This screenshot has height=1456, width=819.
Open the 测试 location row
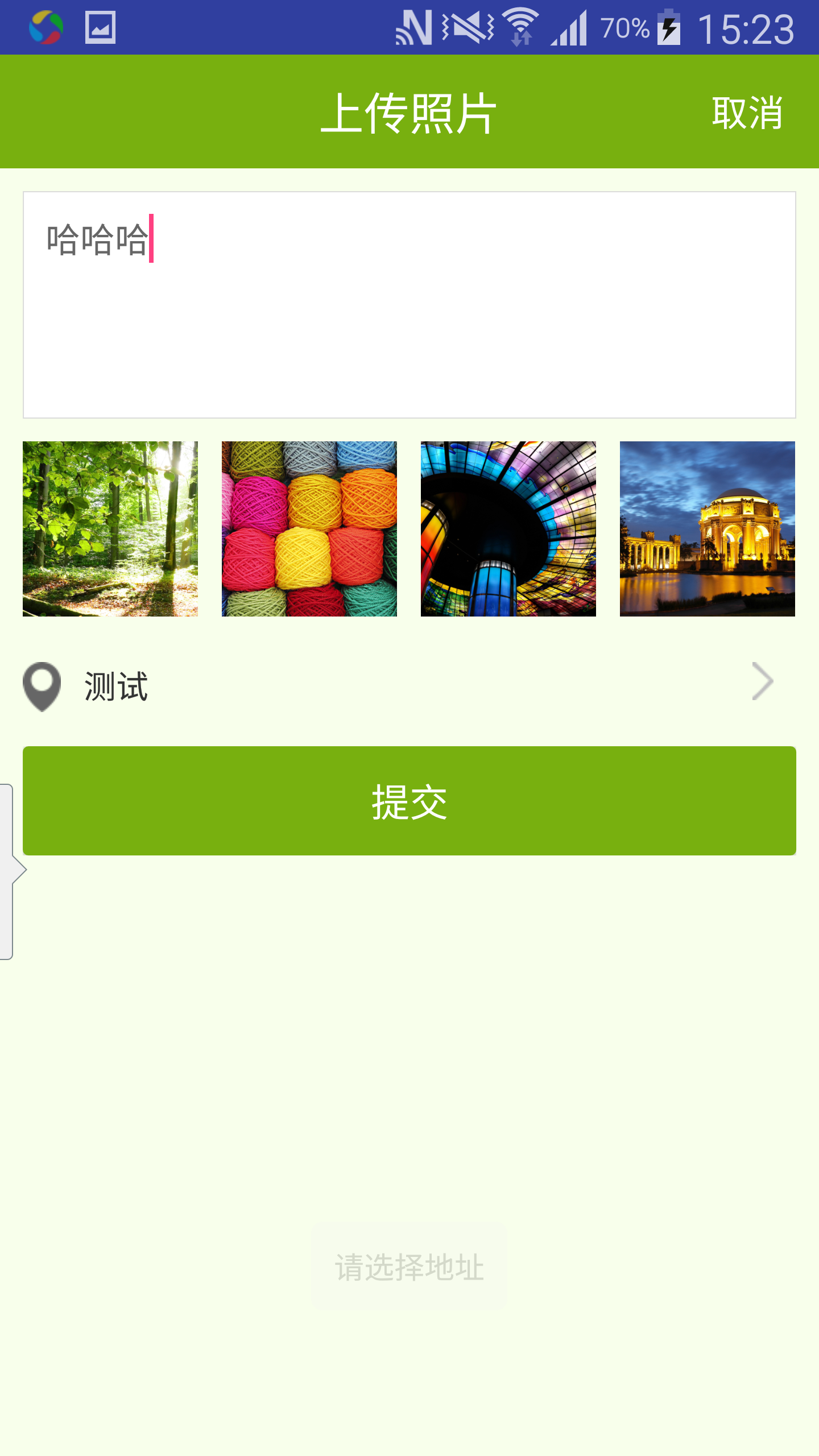click(398, 686)
